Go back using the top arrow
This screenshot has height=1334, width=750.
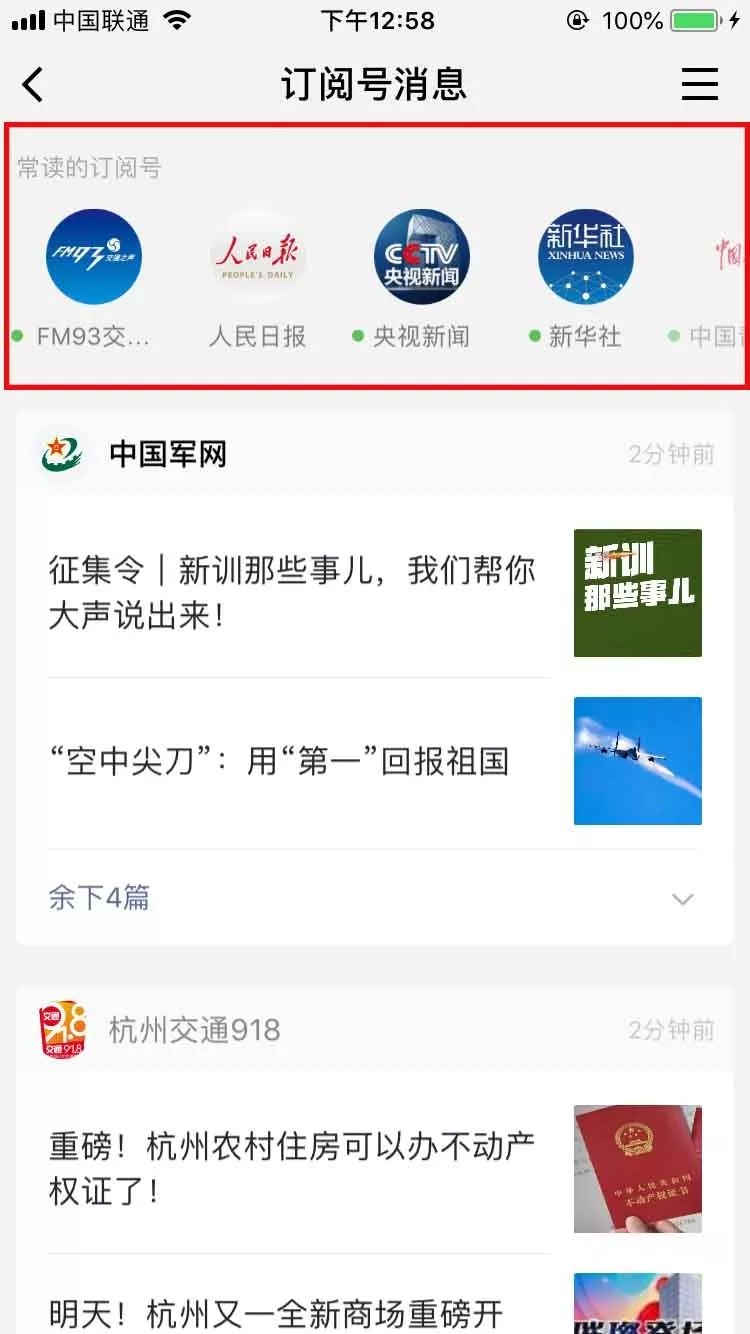(34, 84)
